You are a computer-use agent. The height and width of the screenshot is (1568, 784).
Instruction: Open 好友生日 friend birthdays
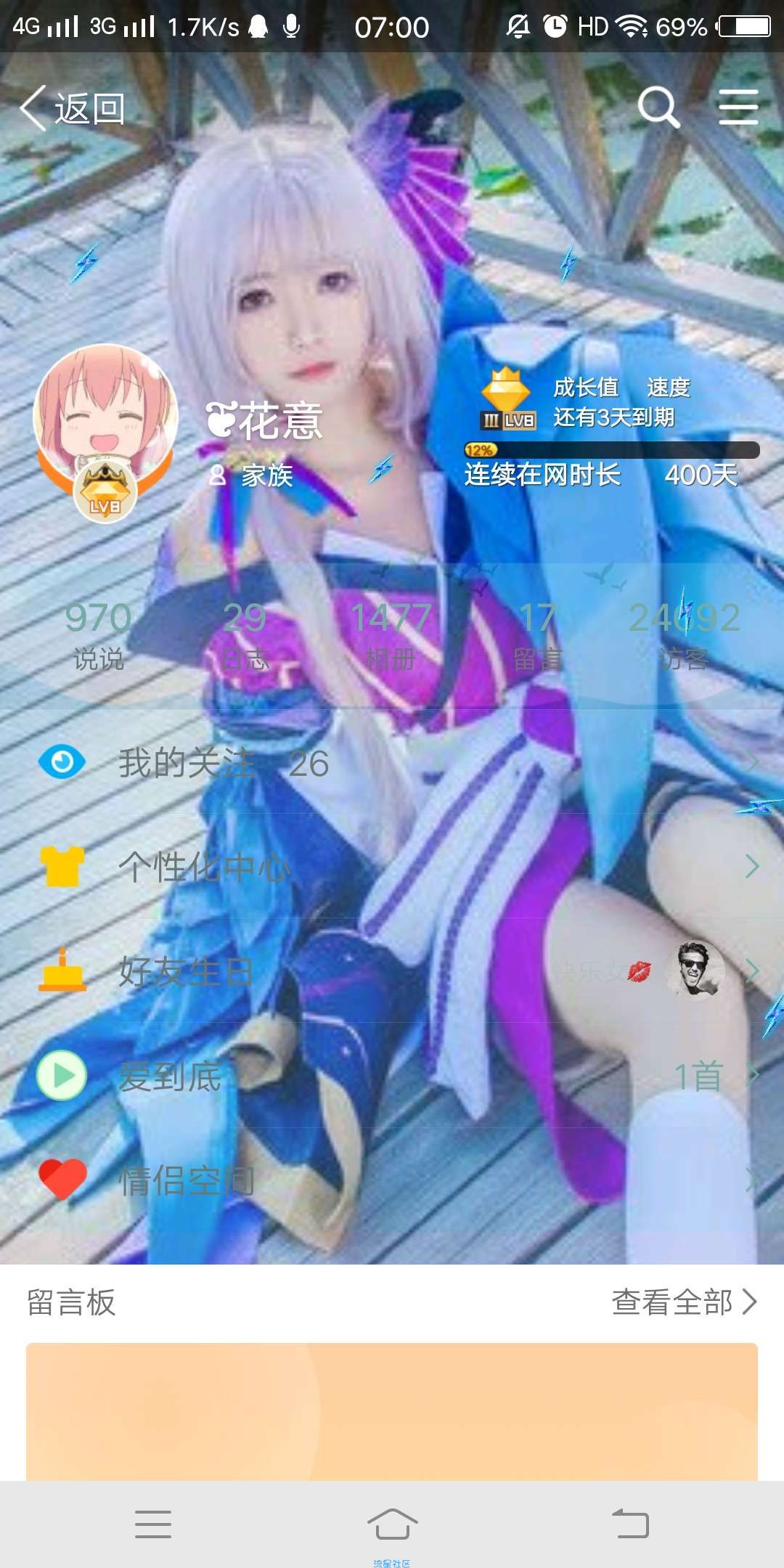(x=392, y=971)
